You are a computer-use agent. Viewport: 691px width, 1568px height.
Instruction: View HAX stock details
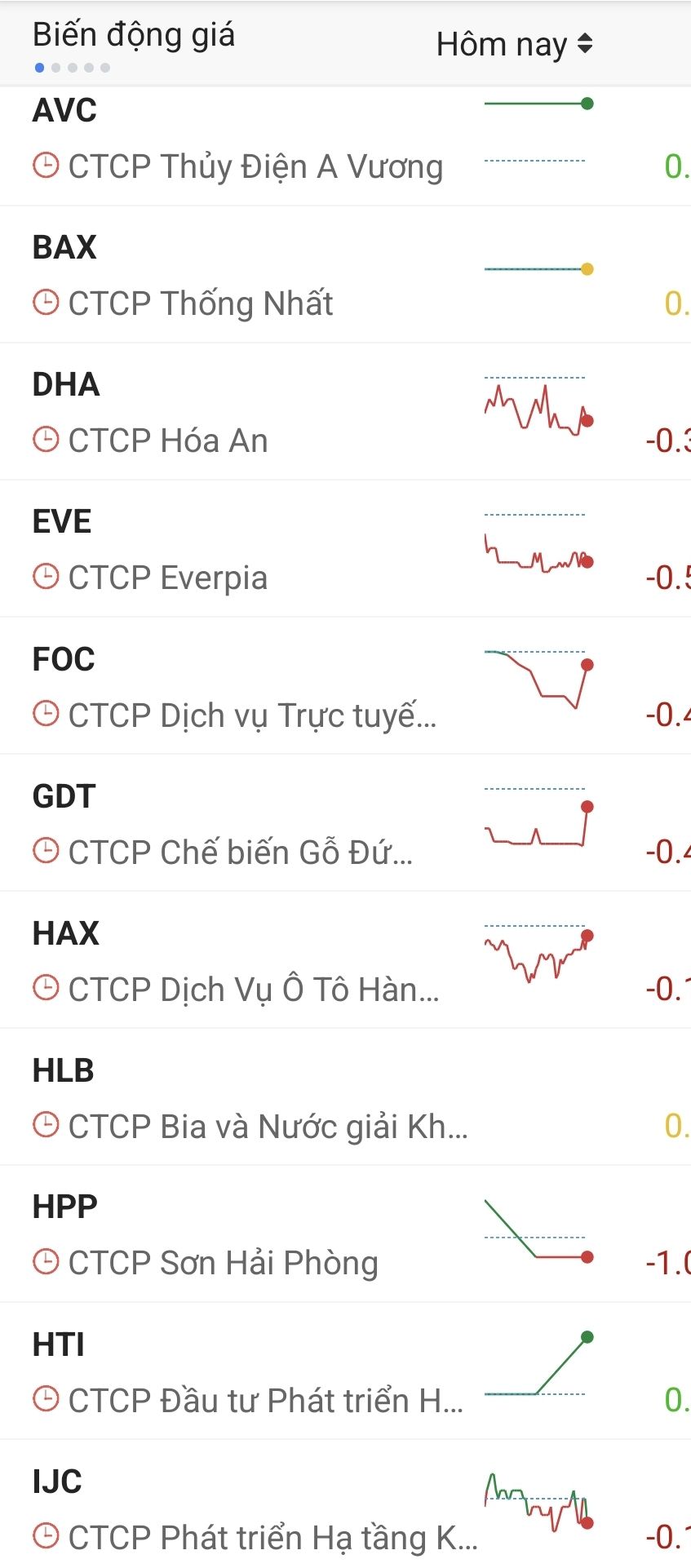point(345,960)
